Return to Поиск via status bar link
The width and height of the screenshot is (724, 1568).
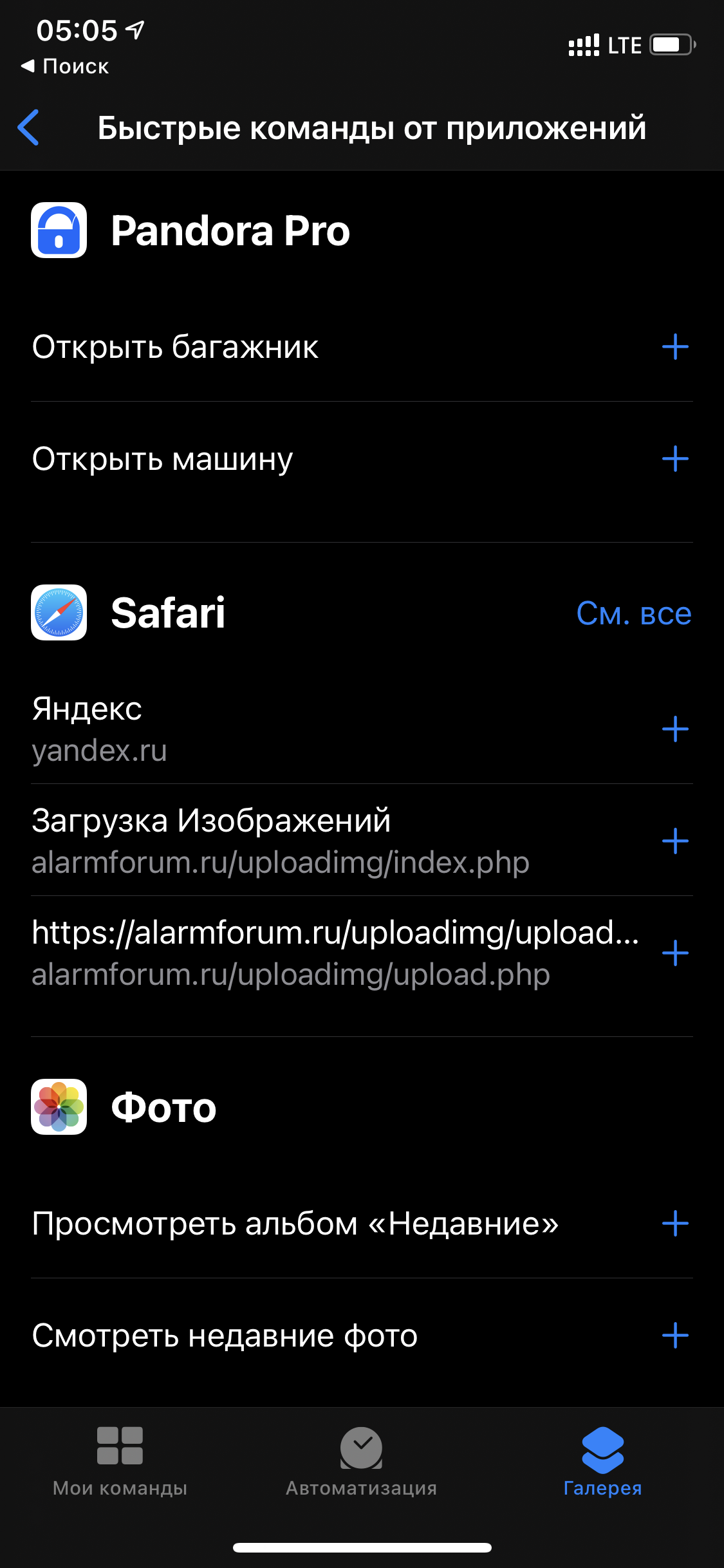click(66, 66)
